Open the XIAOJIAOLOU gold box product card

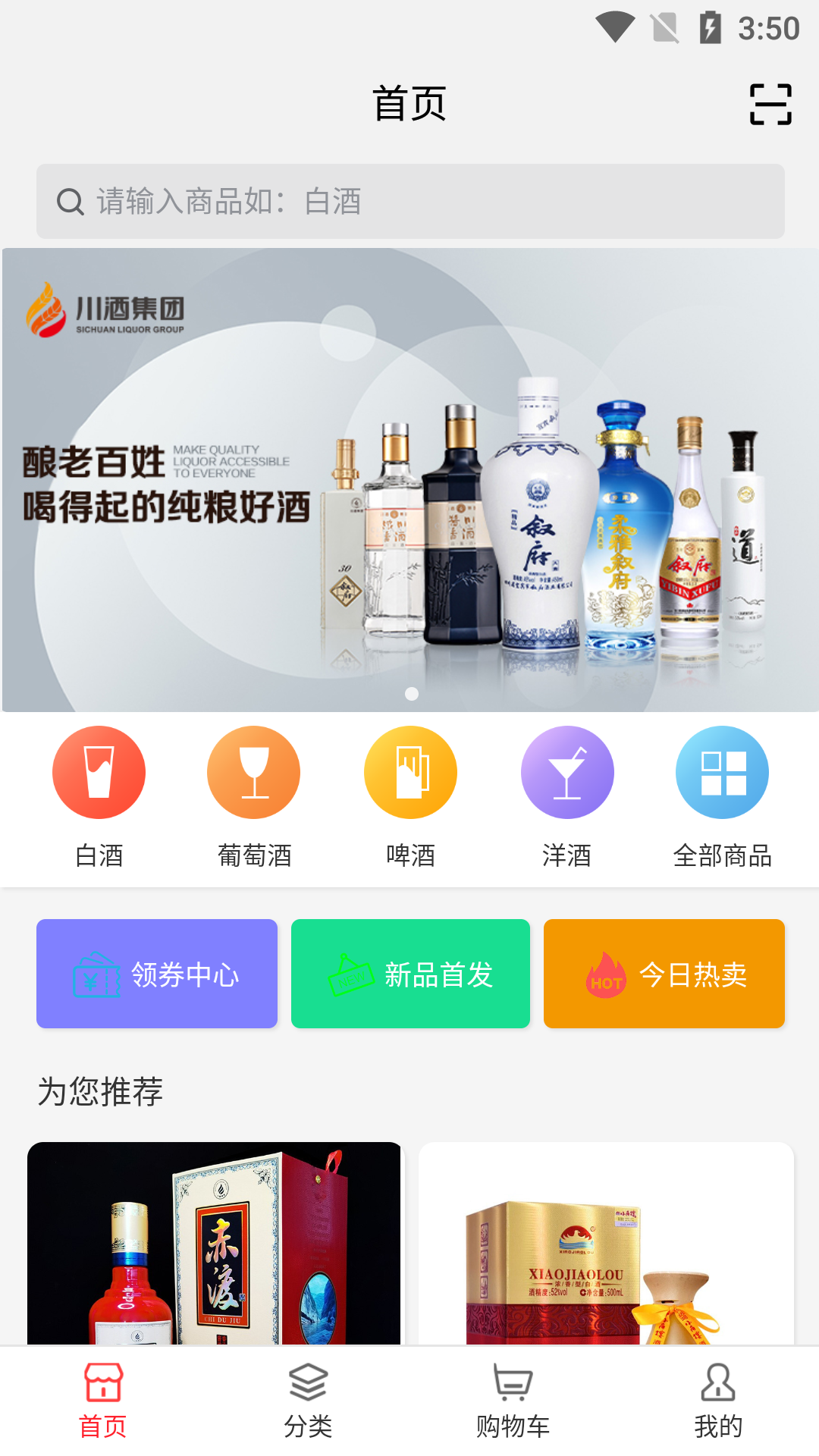[x=606, y=1244]
